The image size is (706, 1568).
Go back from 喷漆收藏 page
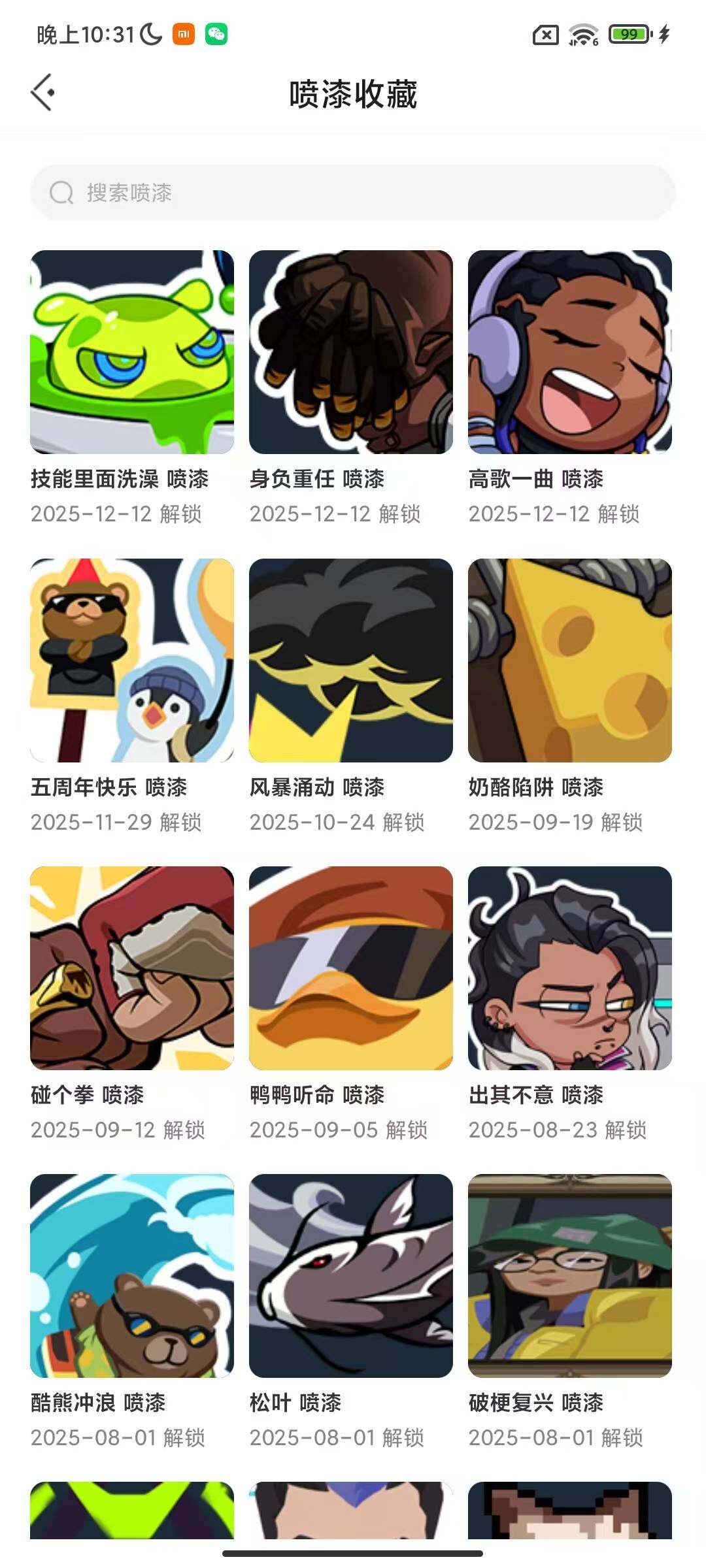[x=42, y=93]
